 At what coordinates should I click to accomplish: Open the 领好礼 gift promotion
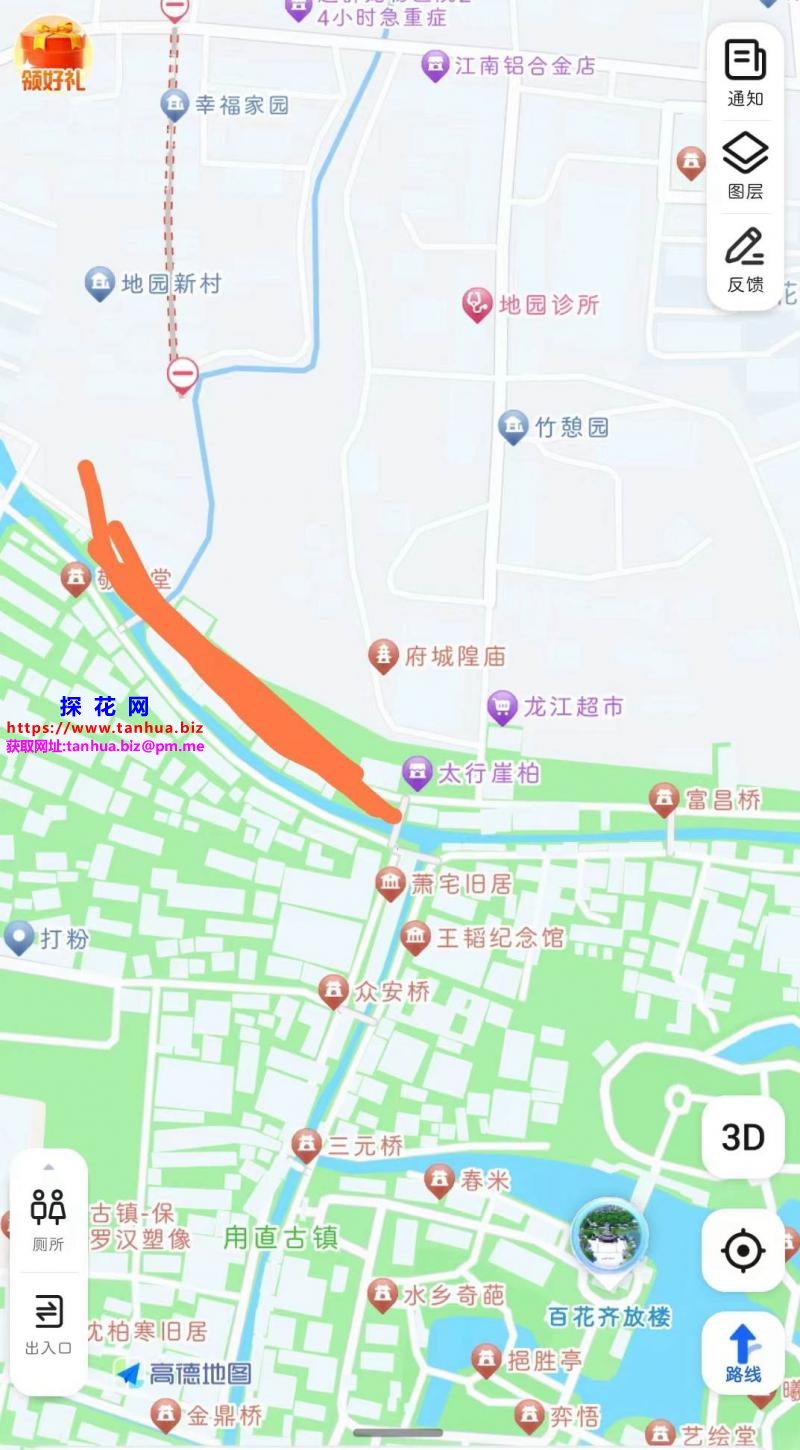coord(53,57)
